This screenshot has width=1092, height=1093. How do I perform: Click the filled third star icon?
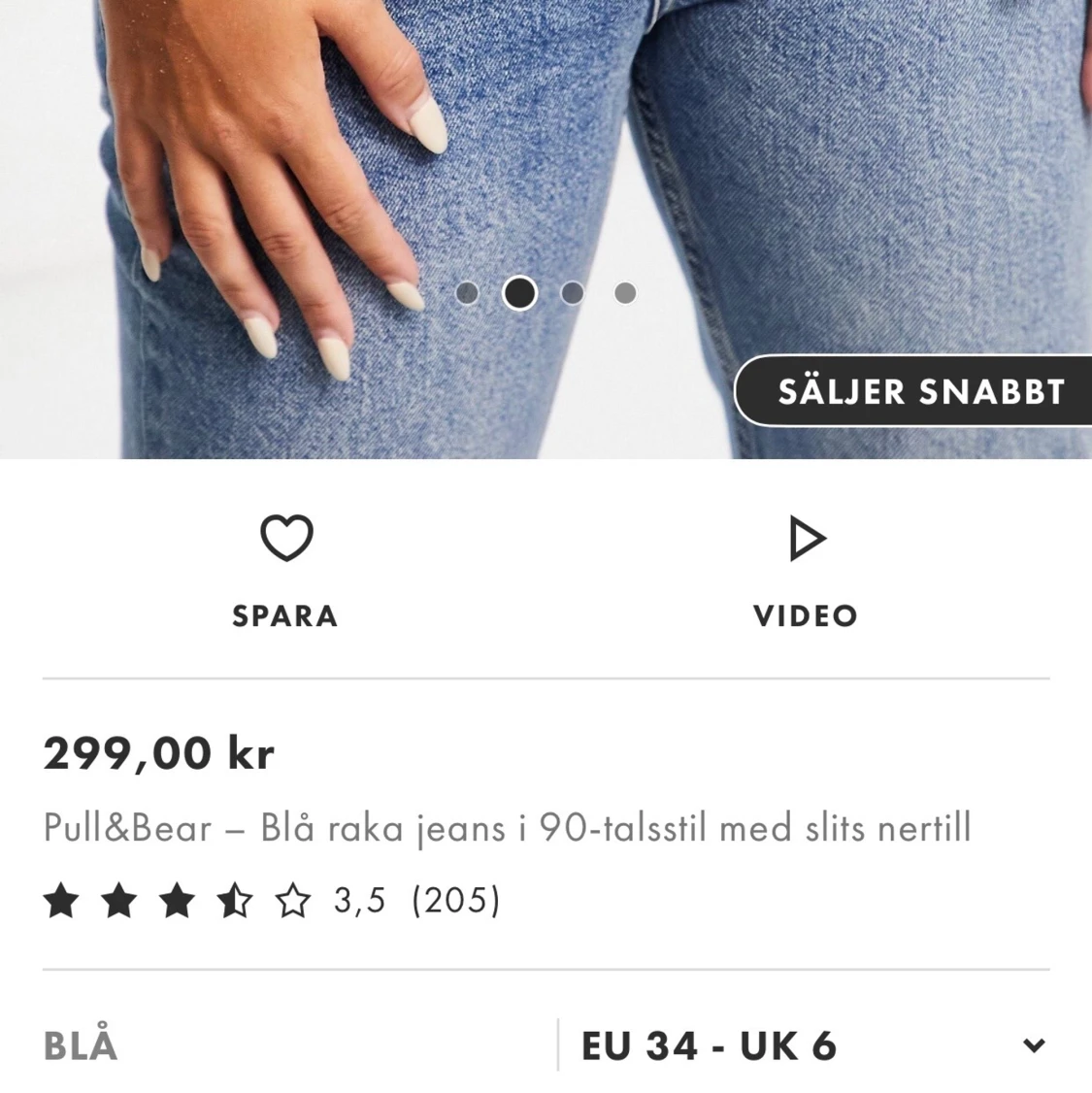point(179,901)
